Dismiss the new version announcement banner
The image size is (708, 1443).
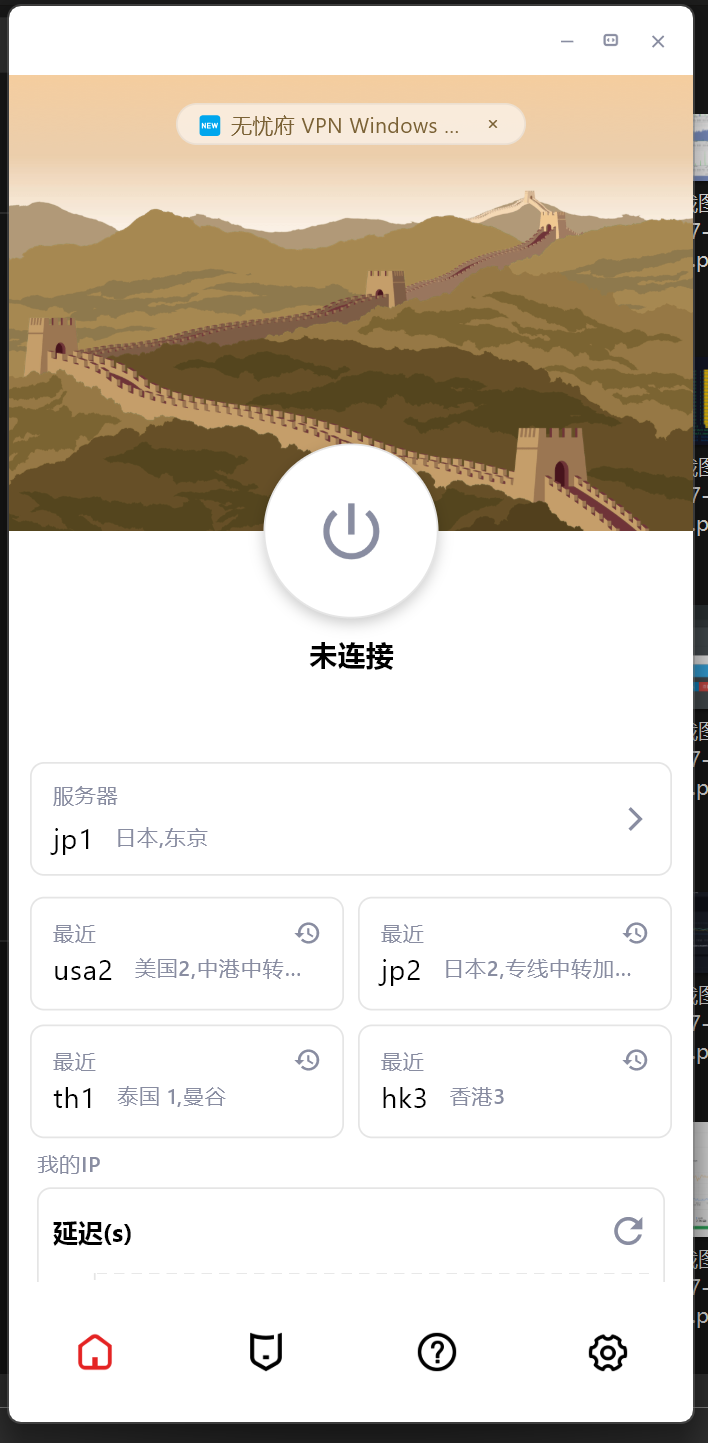(x=493, y=124)
